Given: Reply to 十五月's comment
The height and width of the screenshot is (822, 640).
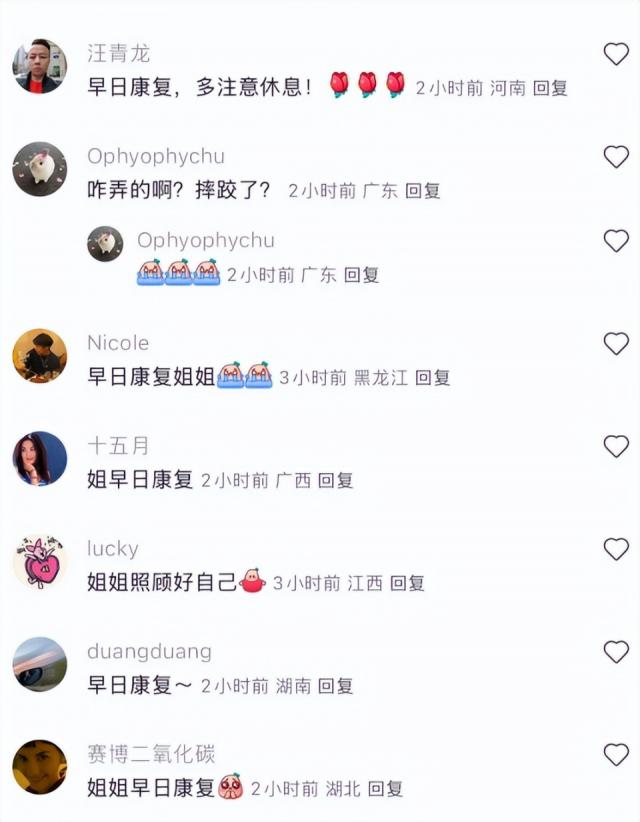Looking at the screenshot, I should click(336, 481).
